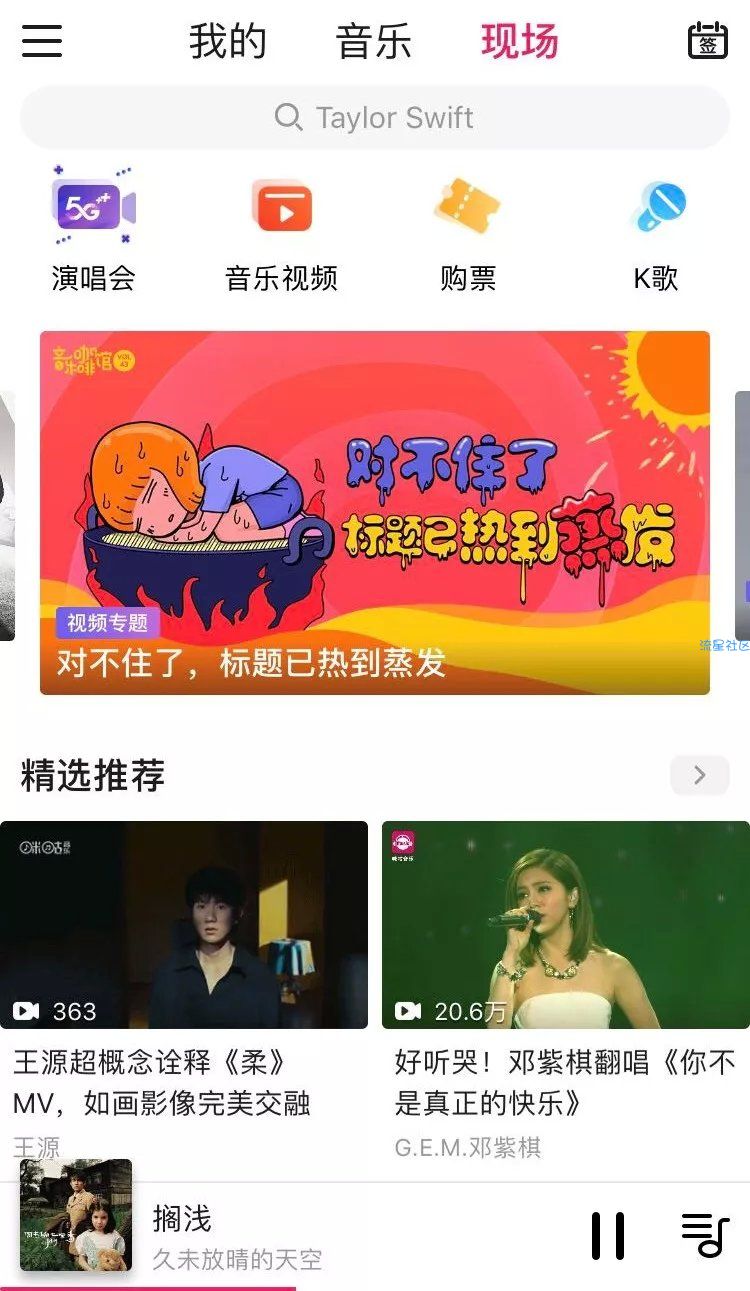
Task: Switch to the 我的 tab
Action: 228,42
